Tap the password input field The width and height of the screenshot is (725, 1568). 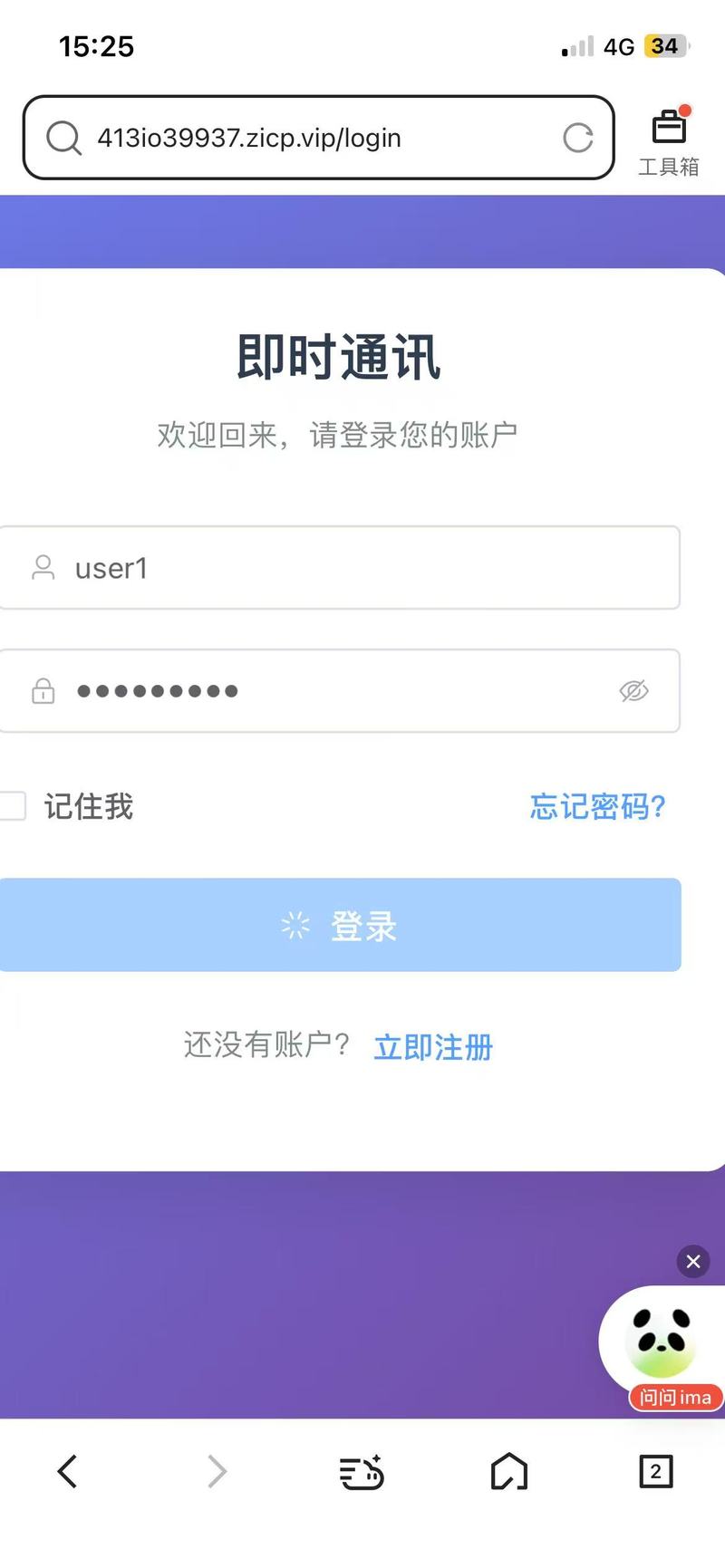pos(339,691)
